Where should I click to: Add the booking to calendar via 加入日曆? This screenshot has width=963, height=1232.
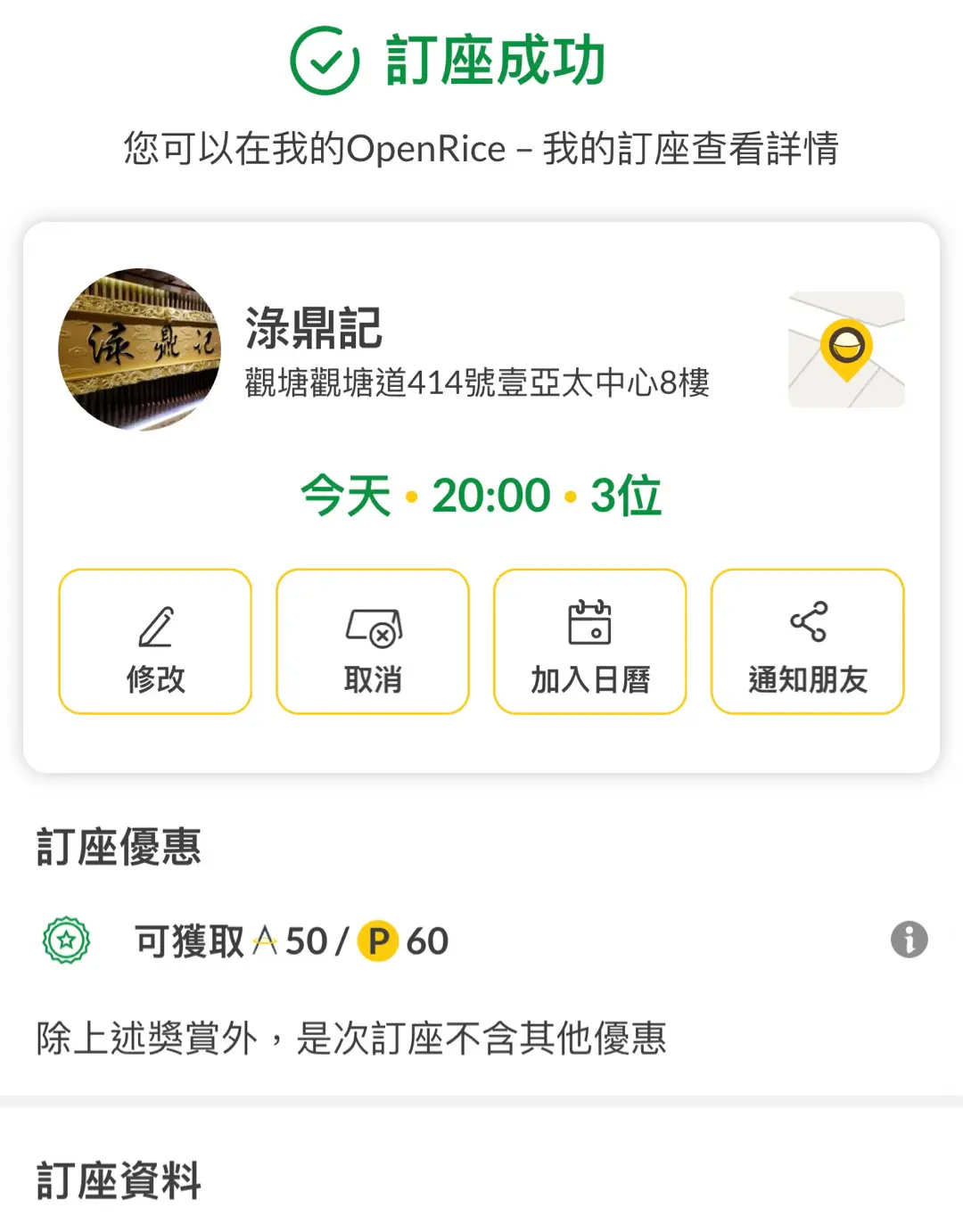589,642
